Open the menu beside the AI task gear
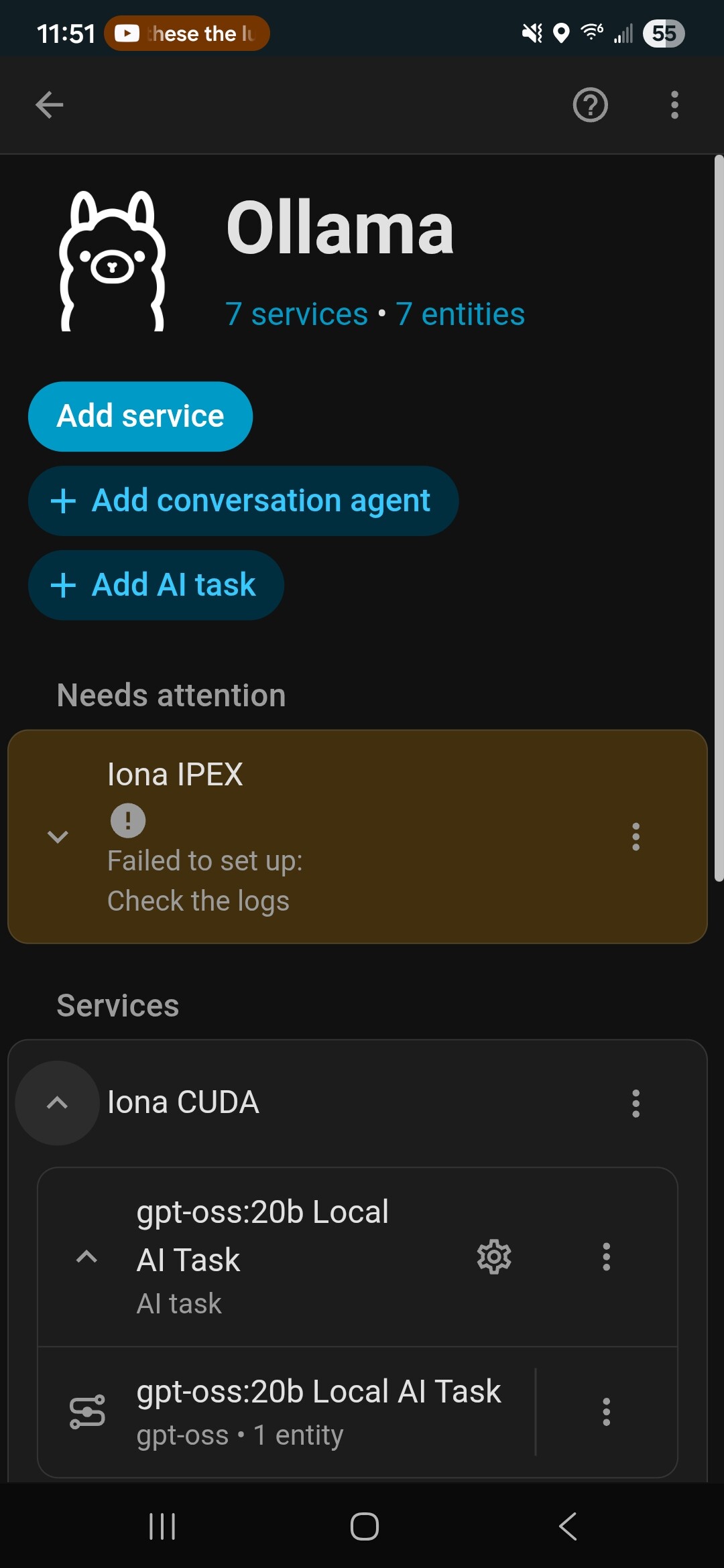This screenshot has width=724, height=1568. pyautogui.click(x=606, y=1257)
